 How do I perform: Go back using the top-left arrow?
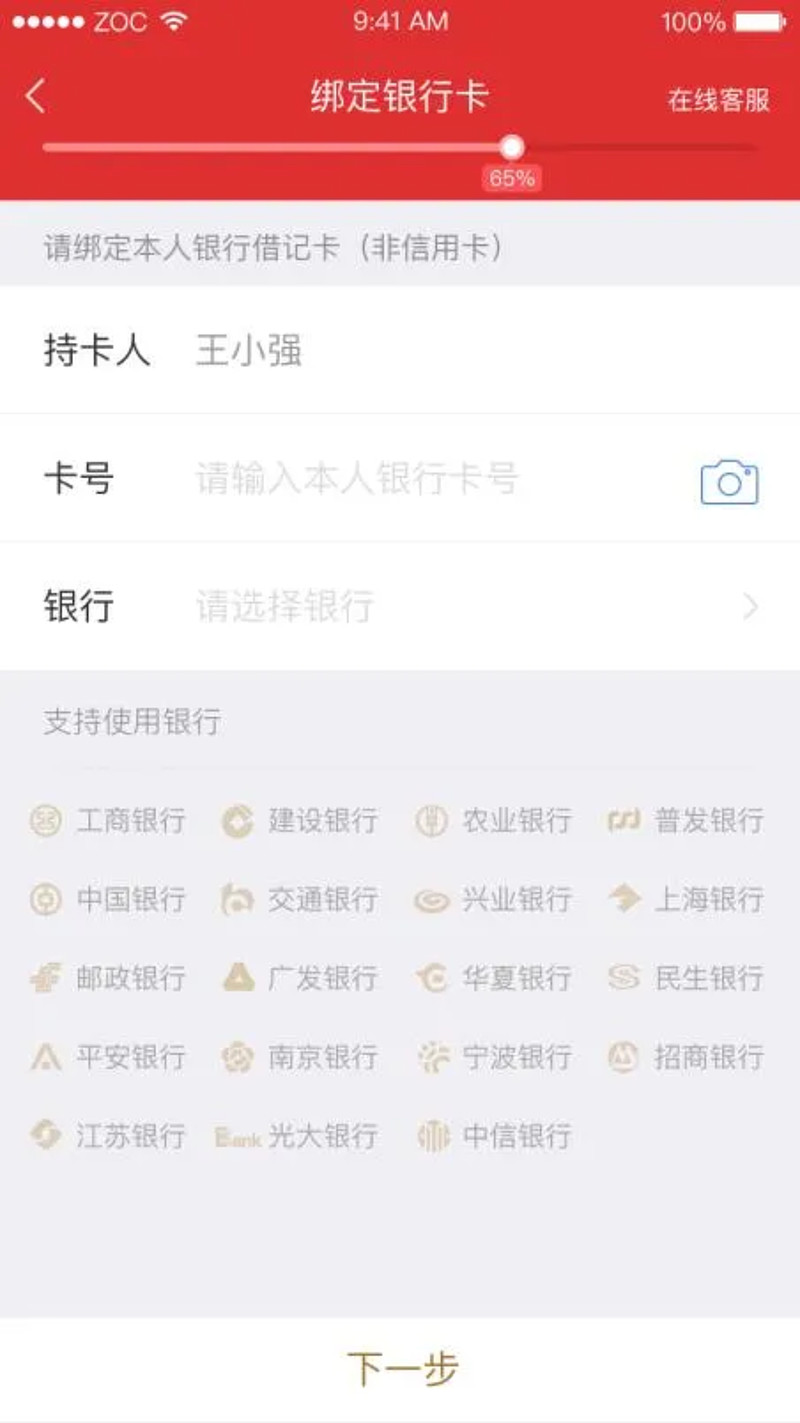pyautogui.click(x=36, y=97)
